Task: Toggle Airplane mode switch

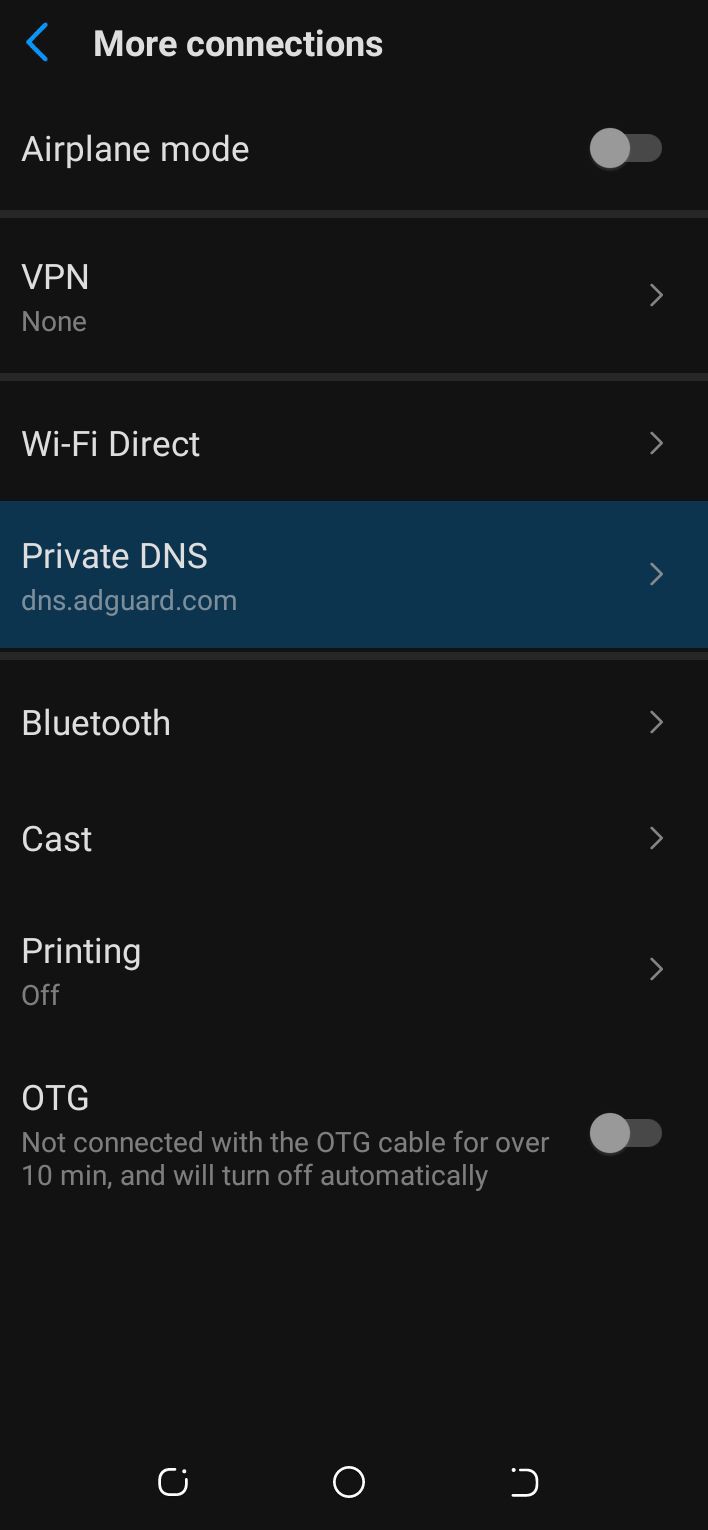Action: tap(626, 149)
